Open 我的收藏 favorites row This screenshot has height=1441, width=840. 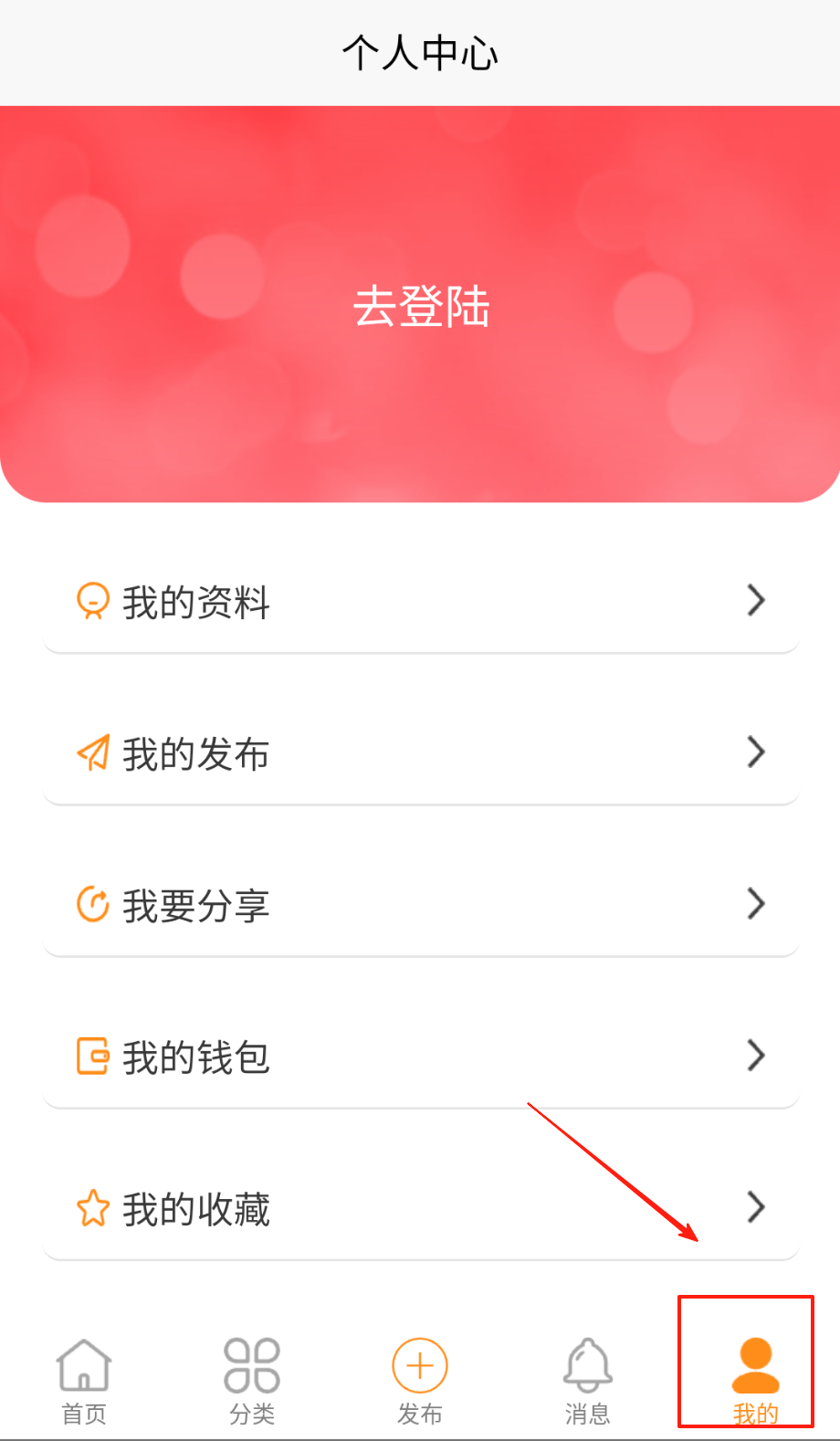pos(420,1208)
